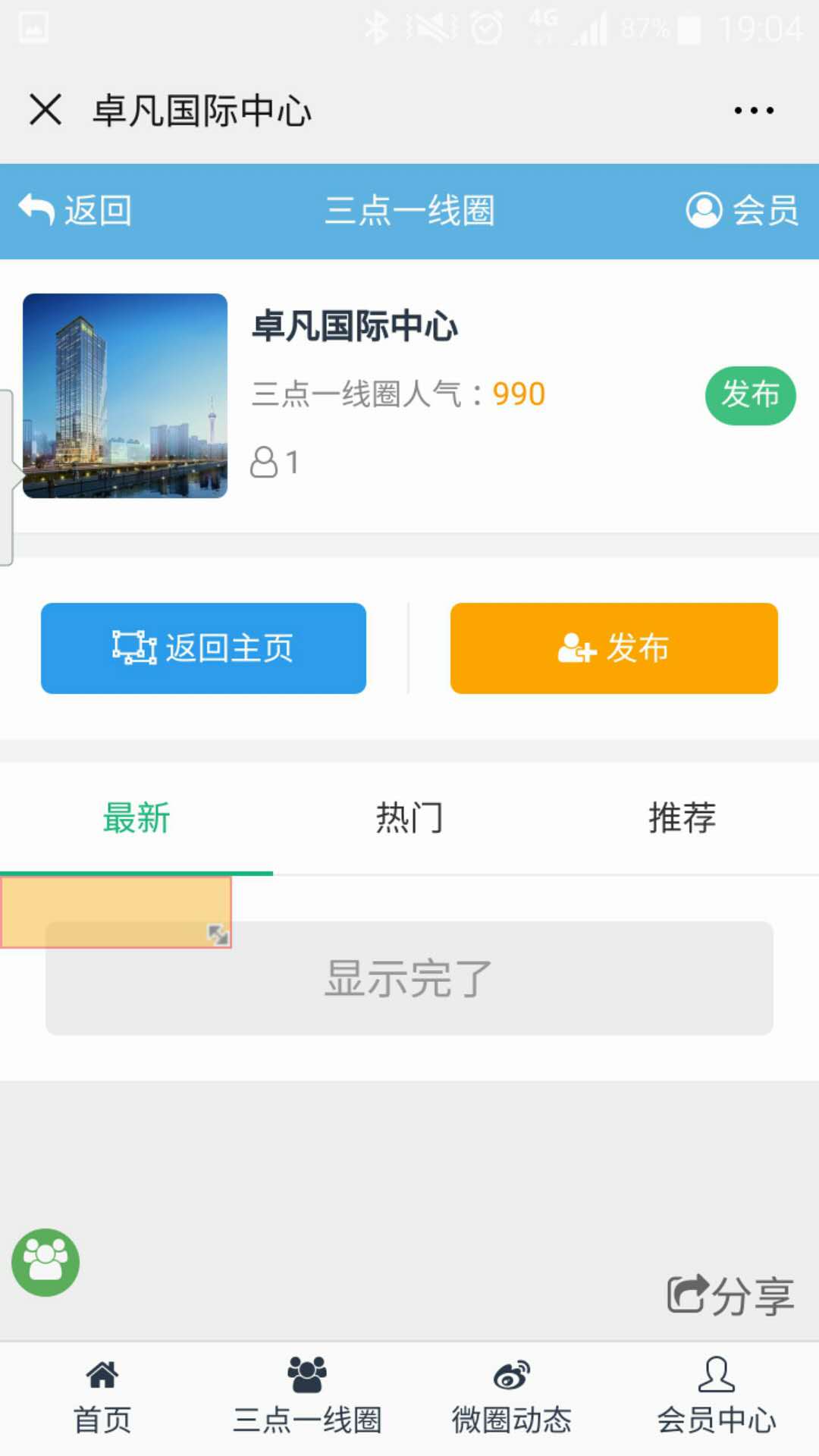819x1456 pixels.
Task: Switch to the 最新 tab
Action: (136, 818)
